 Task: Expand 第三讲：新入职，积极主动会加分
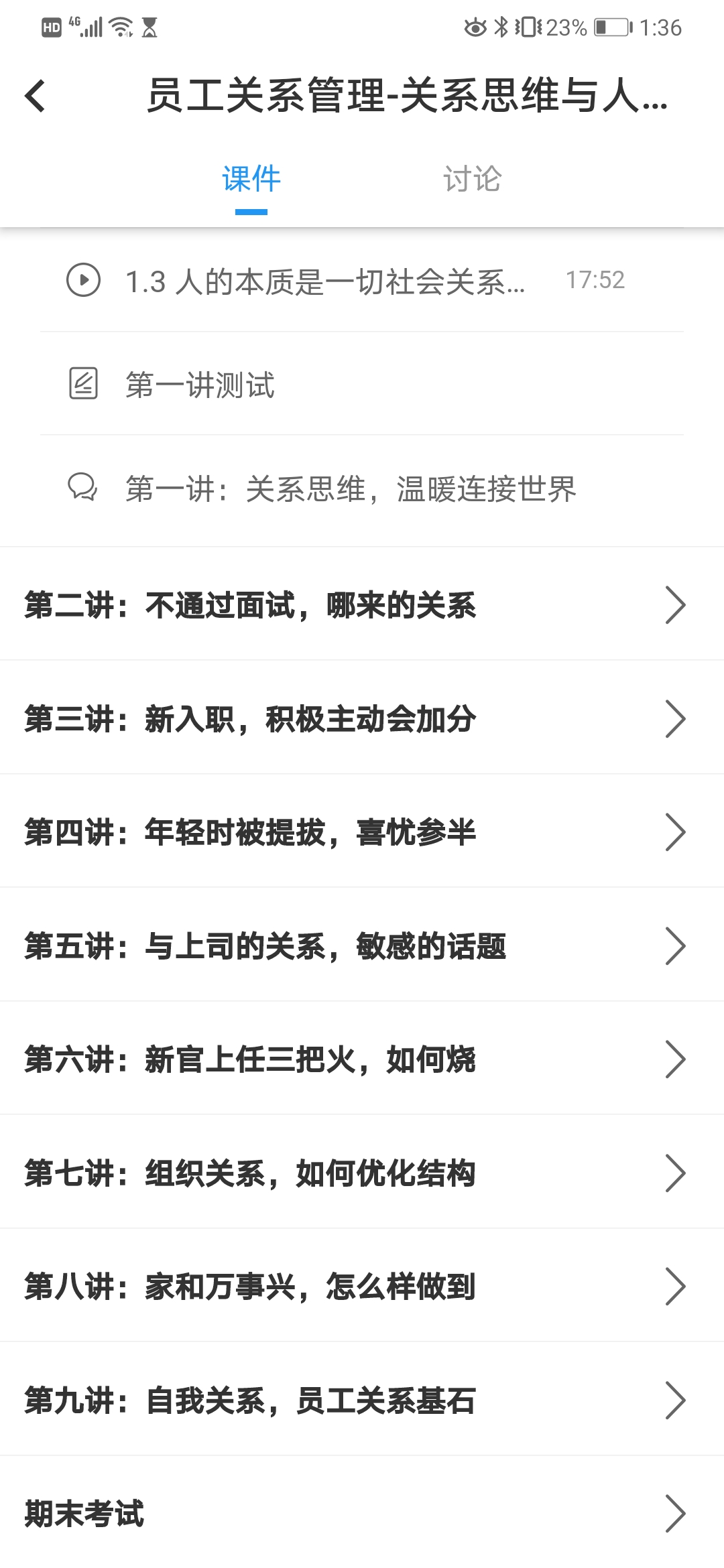click(362, 719)
